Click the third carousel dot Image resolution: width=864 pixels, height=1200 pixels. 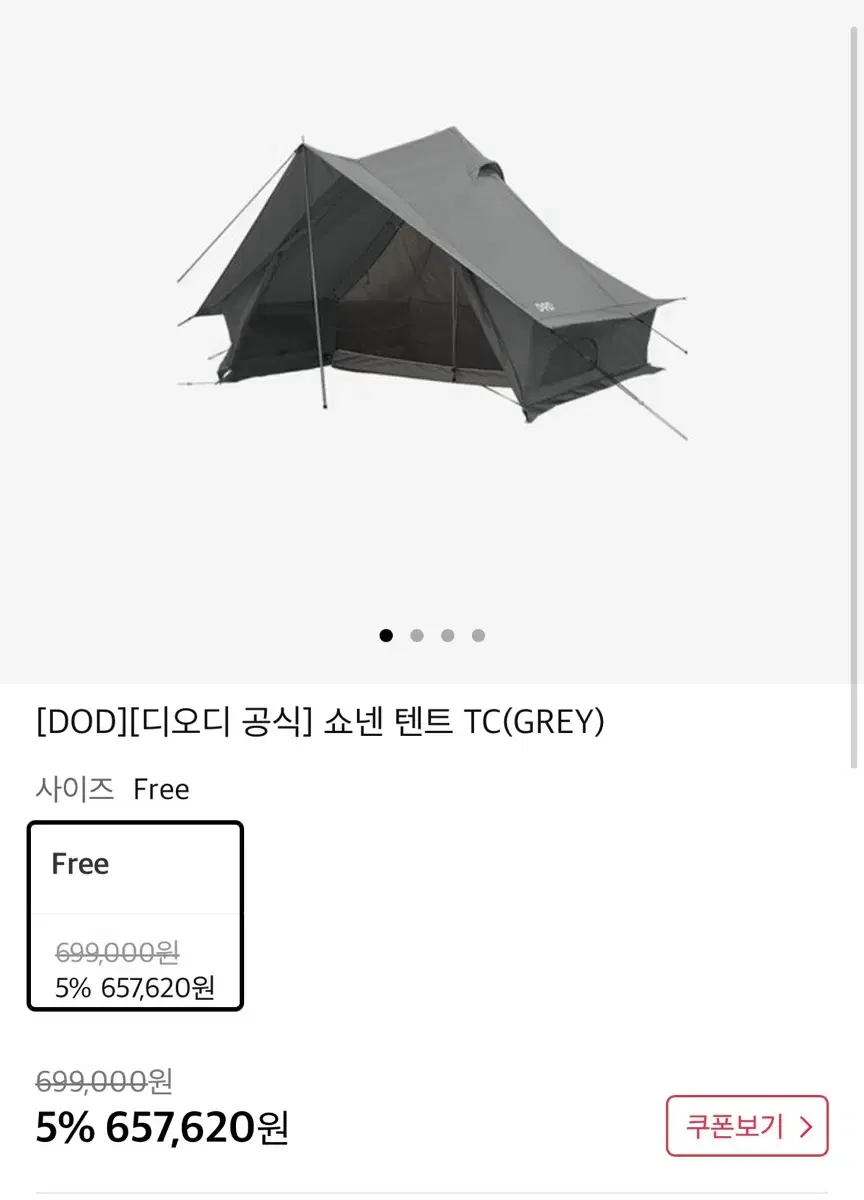[448, 635]
